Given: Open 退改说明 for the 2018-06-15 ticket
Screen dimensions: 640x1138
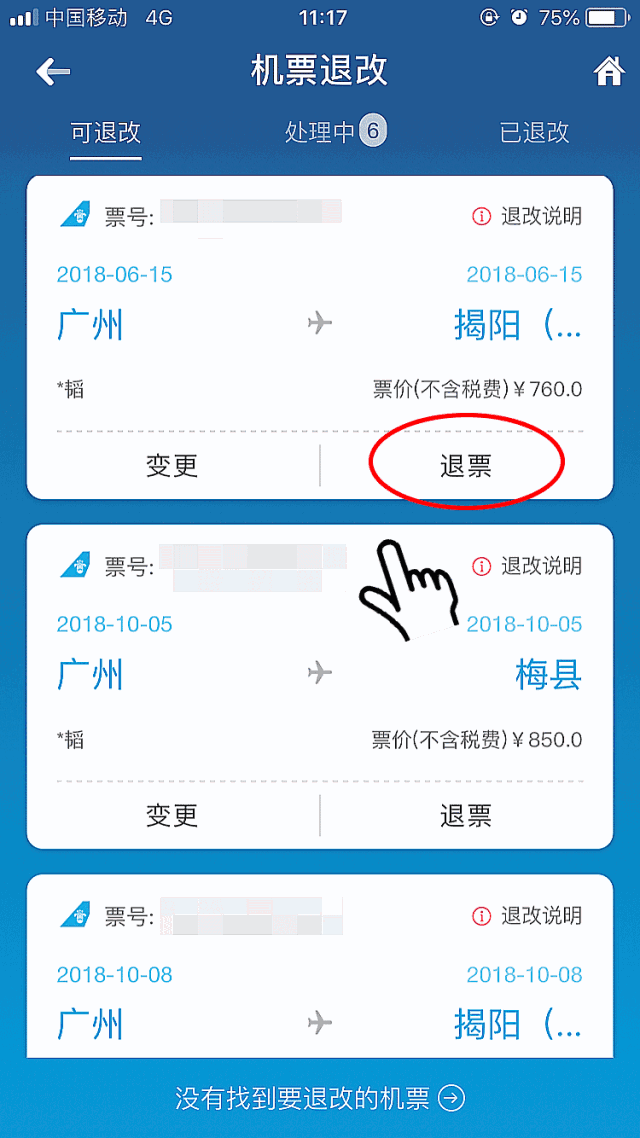Looking at the screenshot, I should pos(528,216).
